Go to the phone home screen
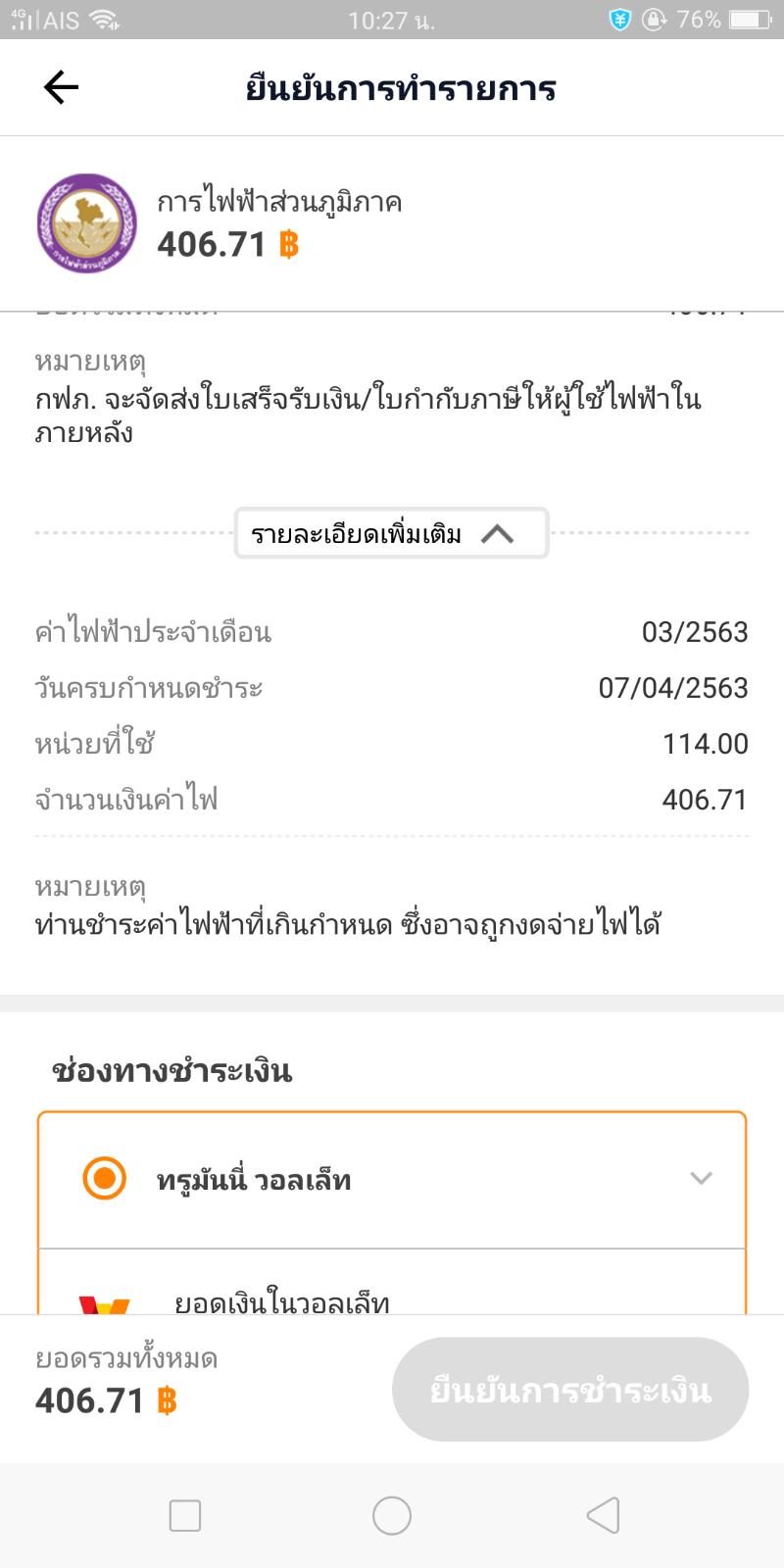 click(x=392, y=1516)
